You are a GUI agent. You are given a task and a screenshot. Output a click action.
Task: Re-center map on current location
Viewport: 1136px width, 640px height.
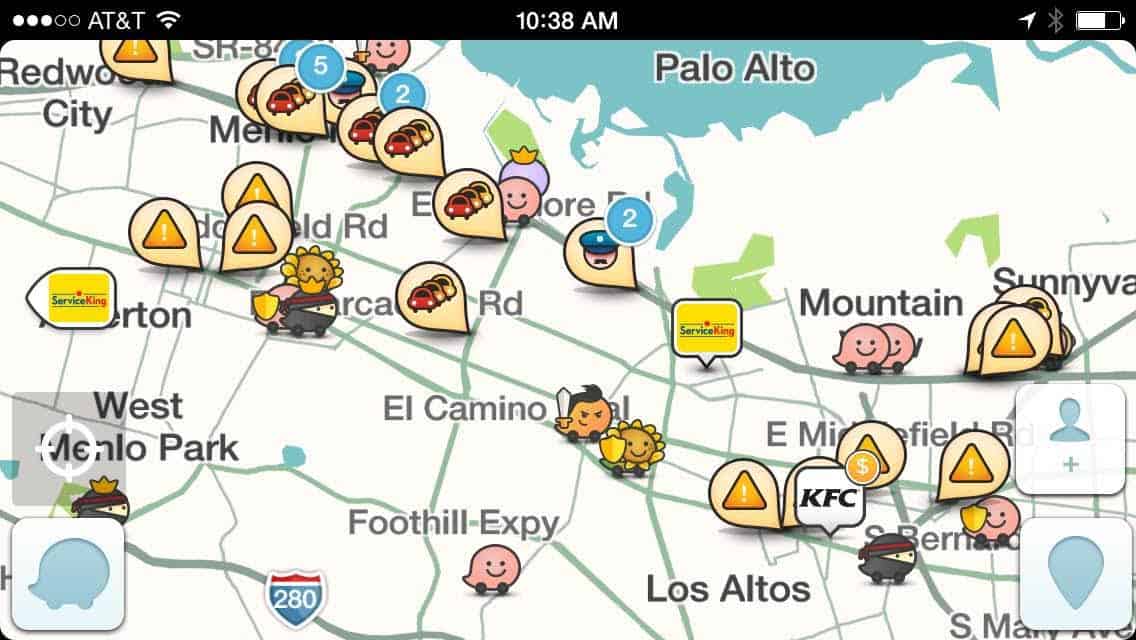[x=67, y=448]
